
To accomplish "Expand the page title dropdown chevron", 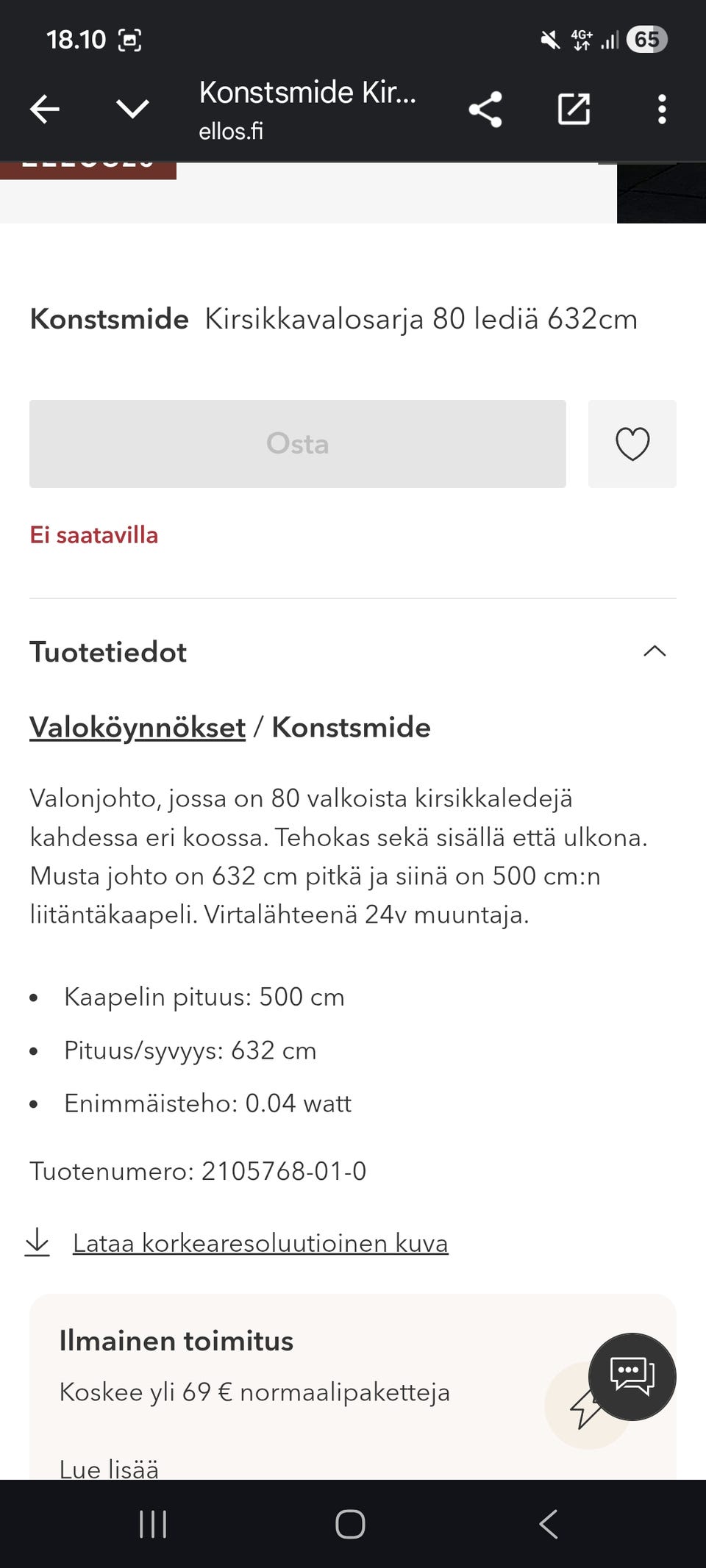I will coord(132,109).
